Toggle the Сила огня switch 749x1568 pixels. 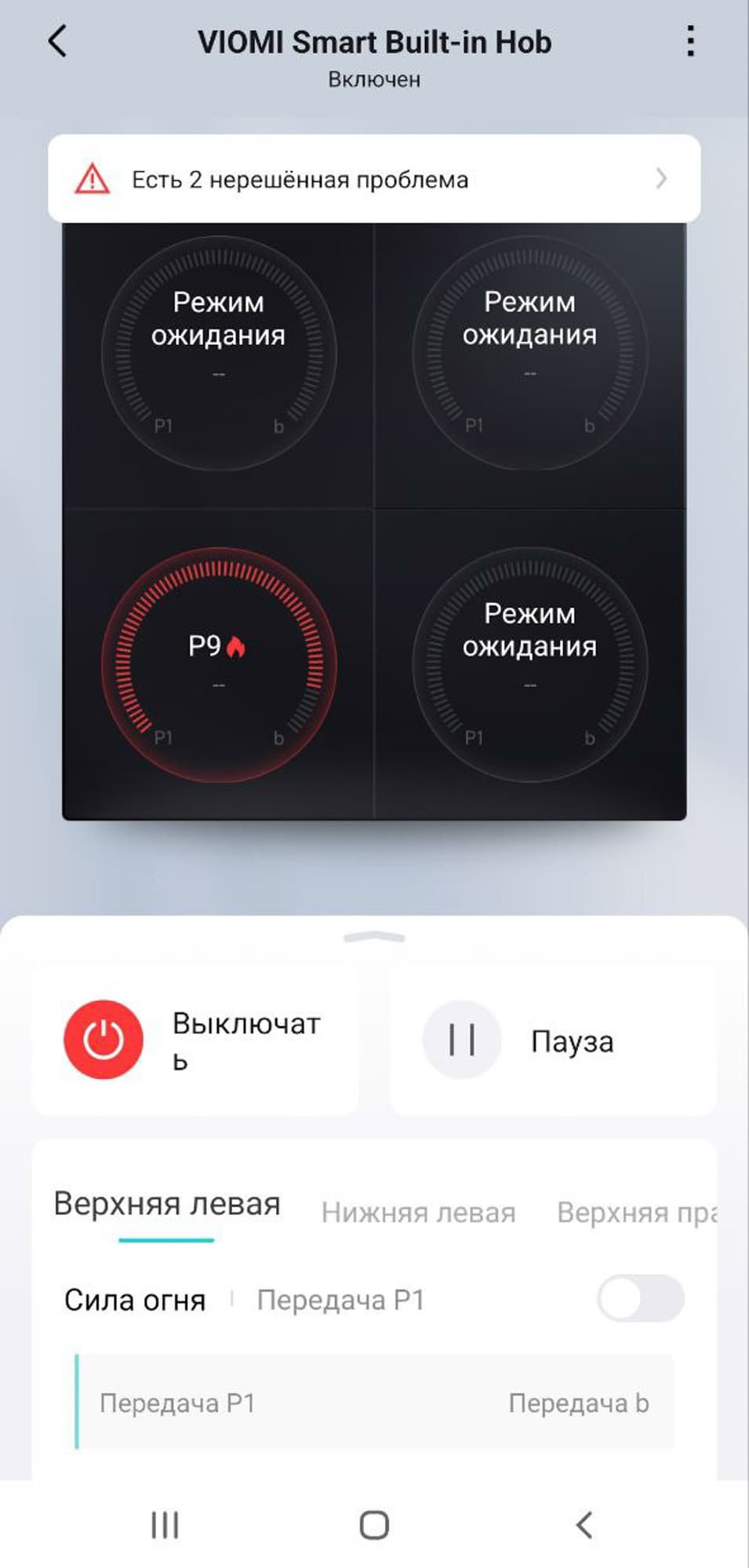(640, 1298)
